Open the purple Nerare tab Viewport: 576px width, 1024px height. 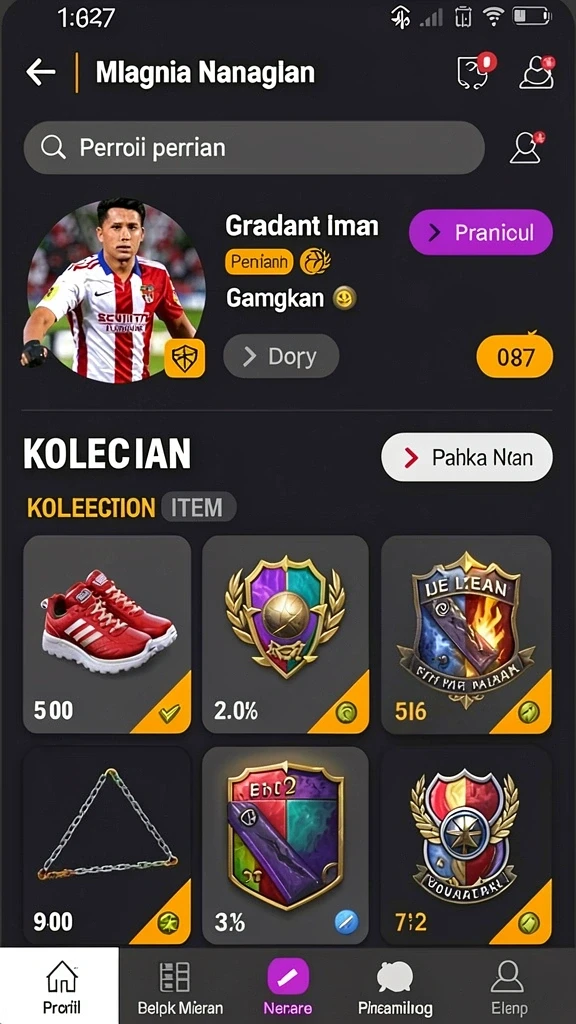tap(288, 986)
